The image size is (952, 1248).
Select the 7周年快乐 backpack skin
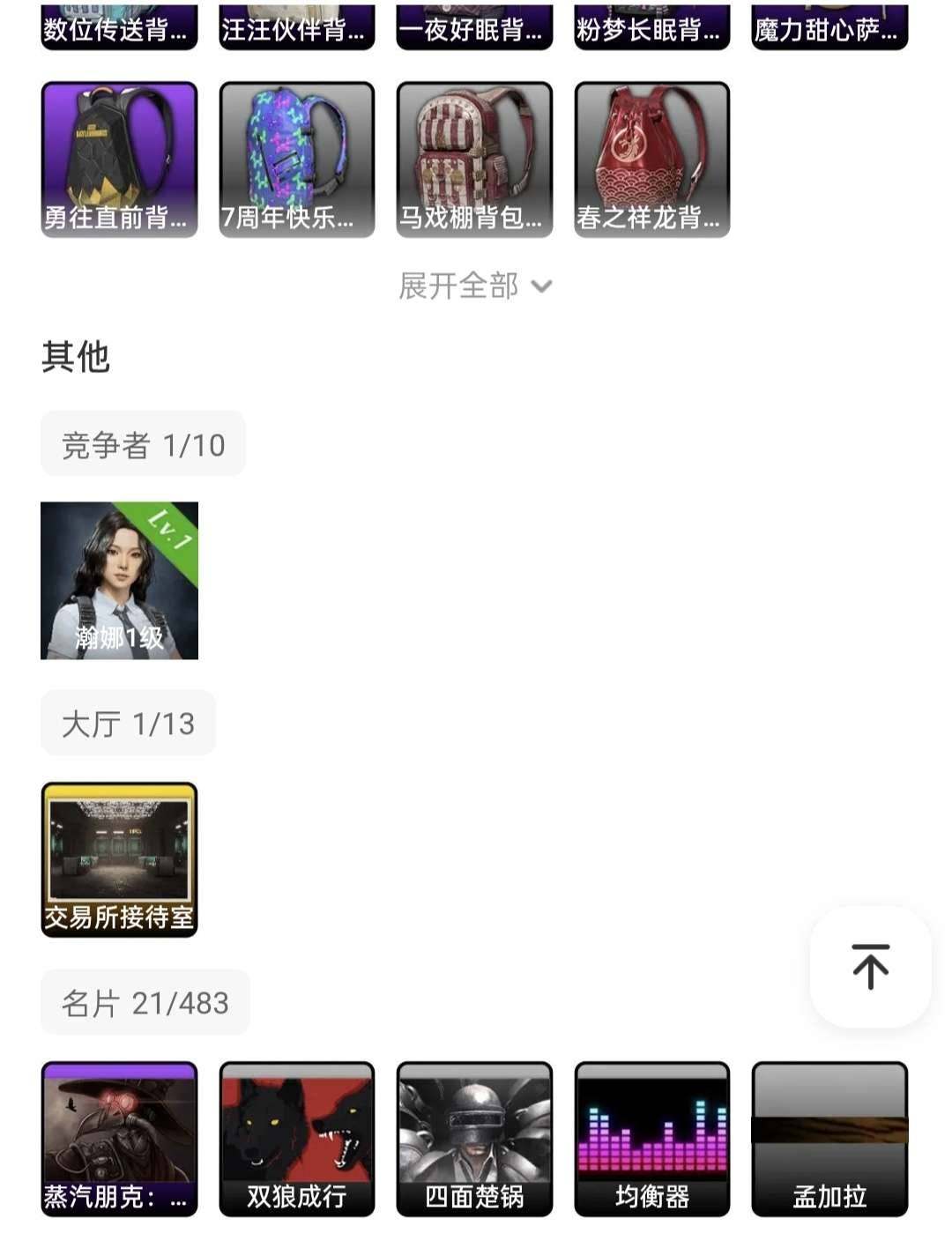coord(295,155)
